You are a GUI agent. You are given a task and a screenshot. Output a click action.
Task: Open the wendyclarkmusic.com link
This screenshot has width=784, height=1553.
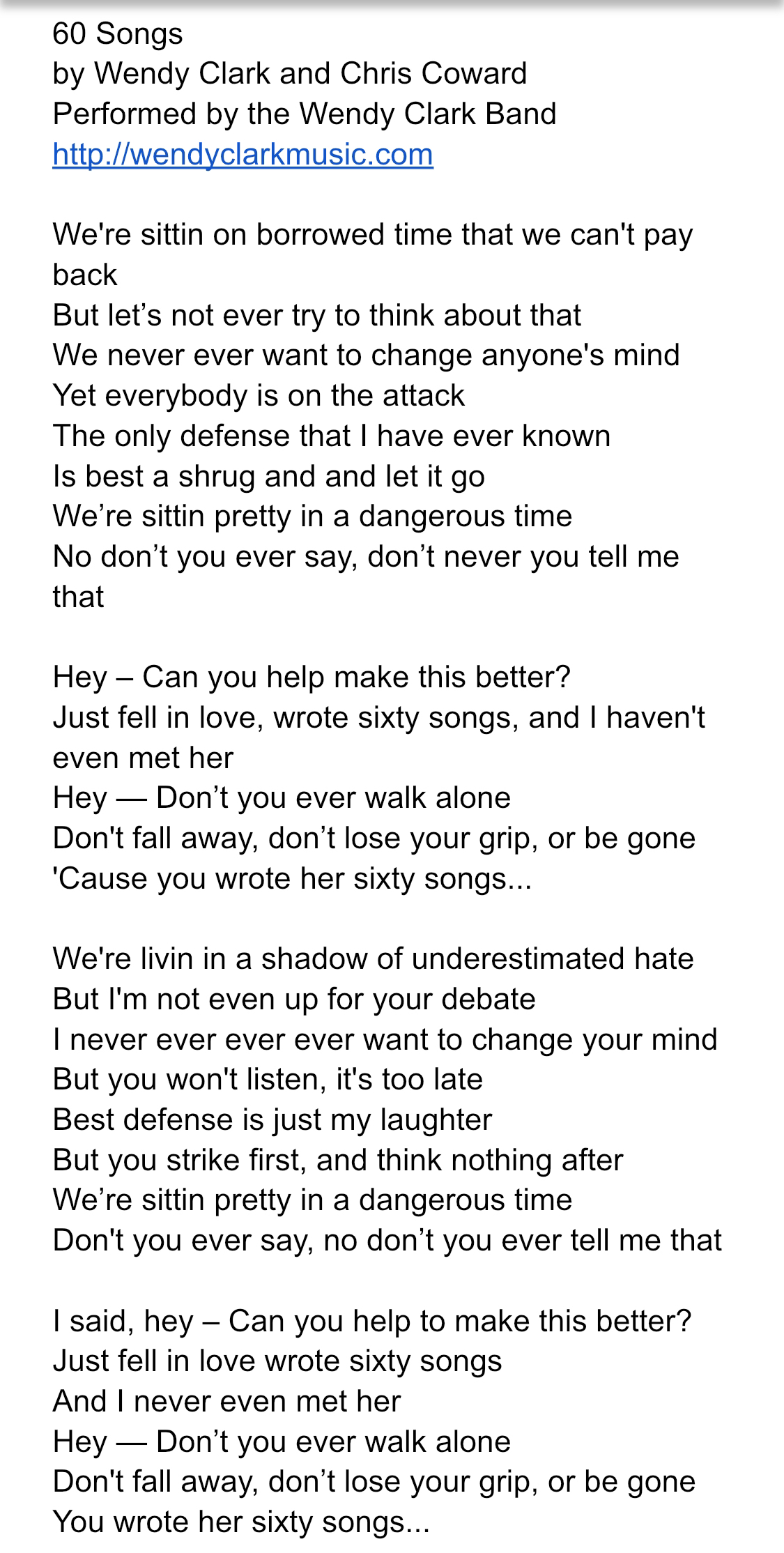pos(243,154)
